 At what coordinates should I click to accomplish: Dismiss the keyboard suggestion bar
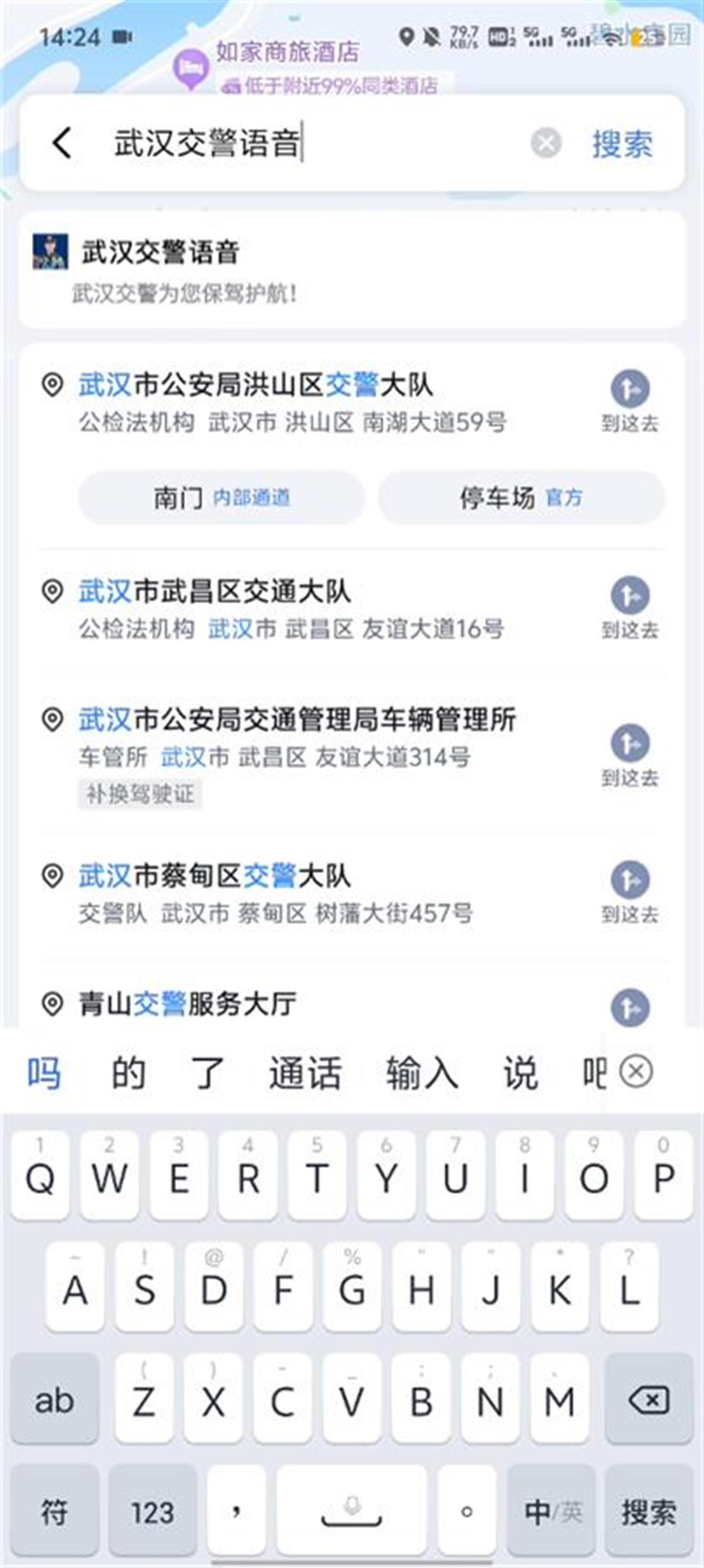click(x=637, y=1071)
